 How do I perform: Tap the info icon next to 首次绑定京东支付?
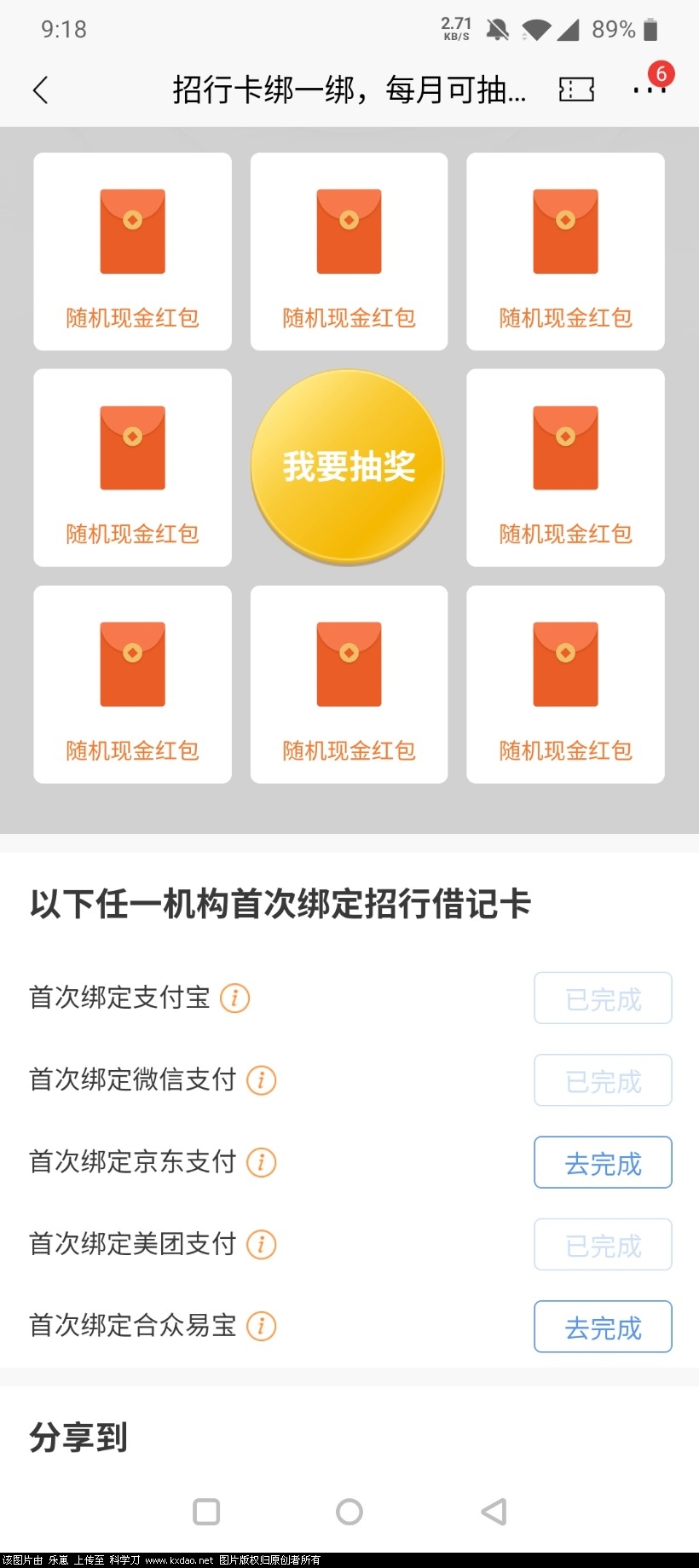(260, 1162)
